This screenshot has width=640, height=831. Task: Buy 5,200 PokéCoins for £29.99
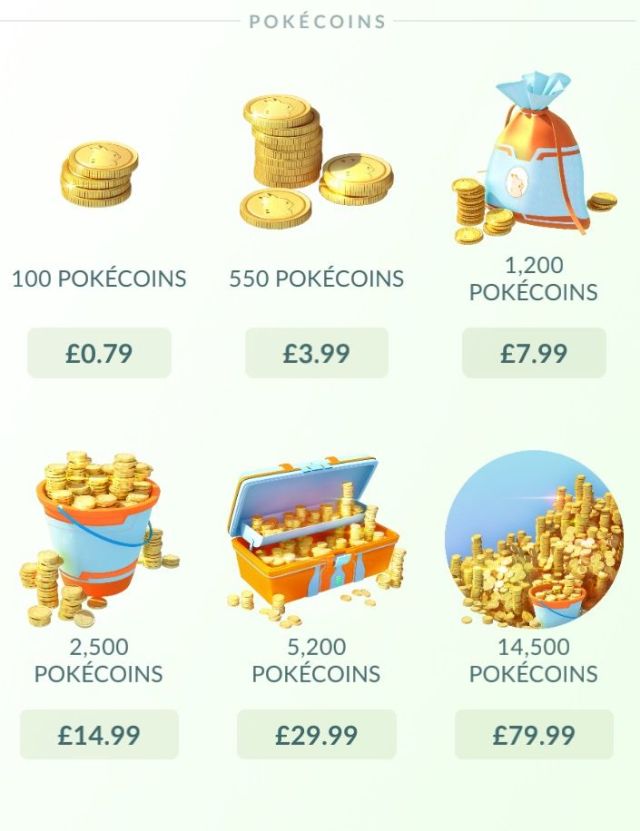pos(317,735)
